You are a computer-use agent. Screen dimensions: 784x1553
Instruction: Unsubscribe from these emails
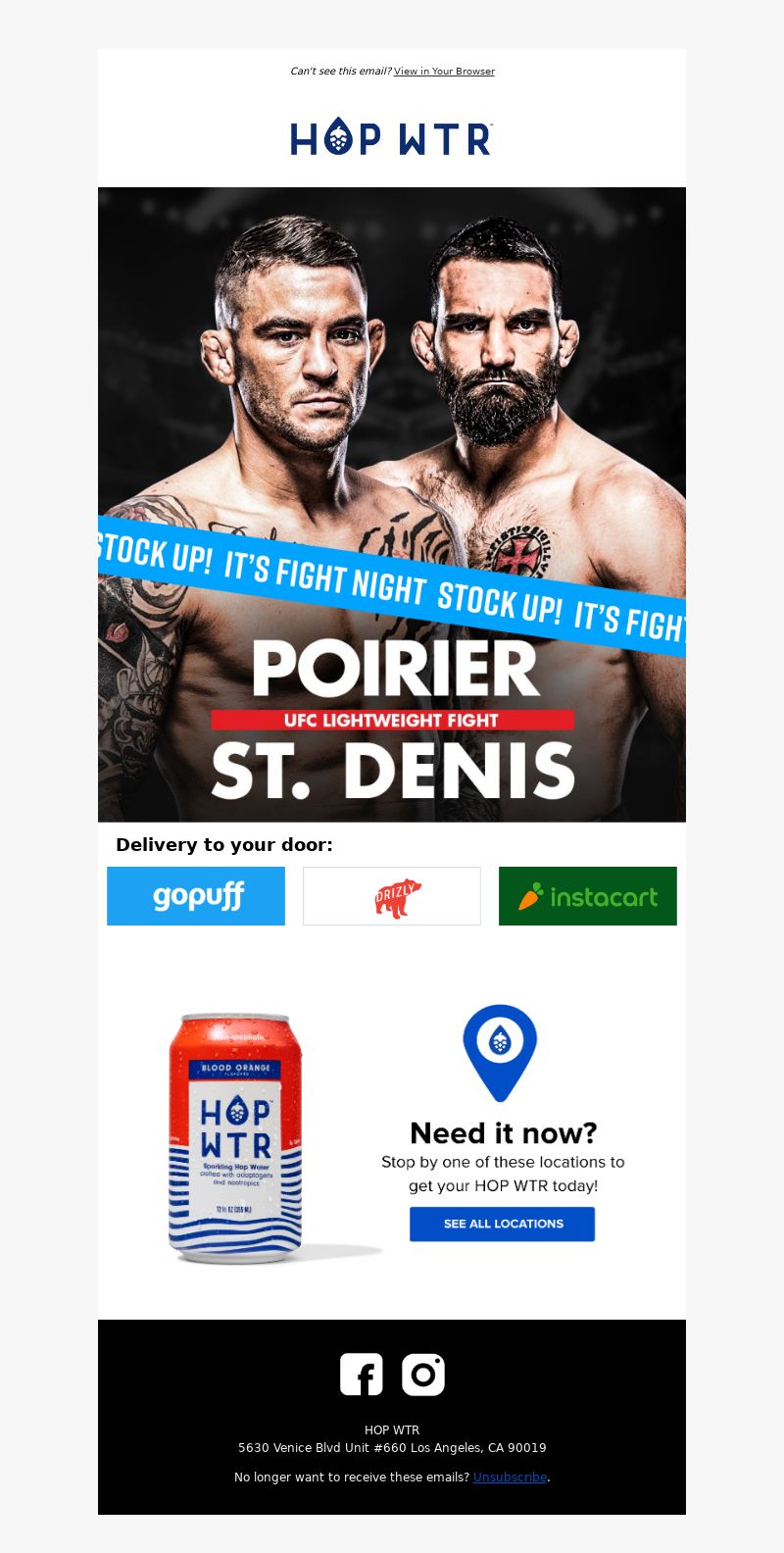(510, 1478)
